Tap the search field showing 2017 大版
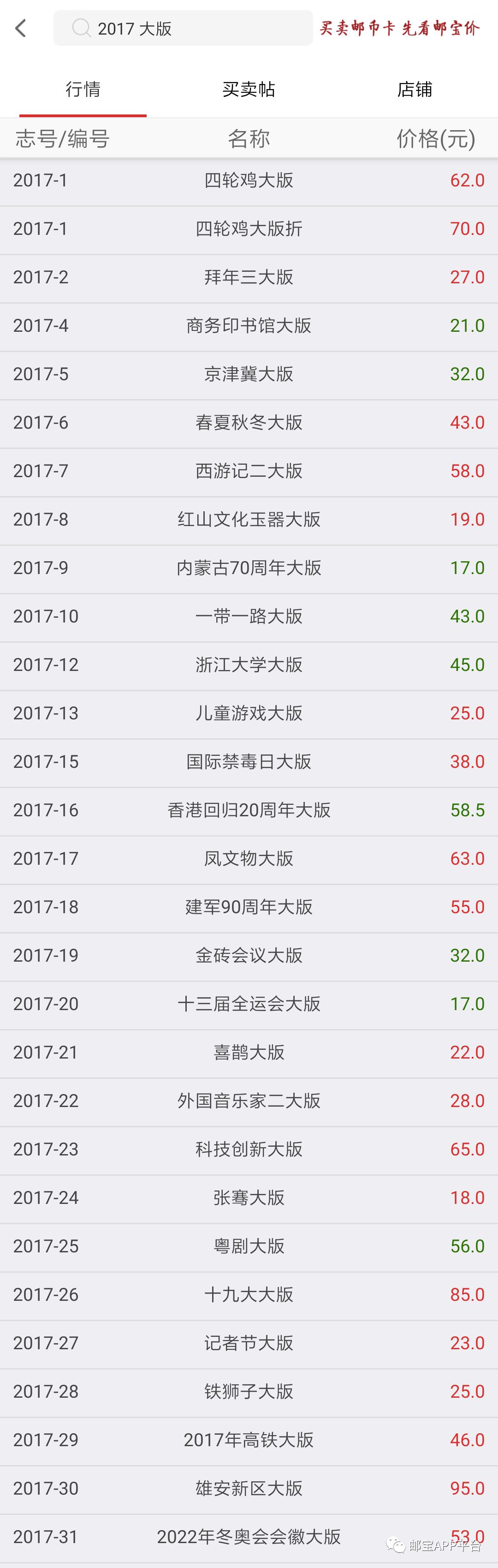Image resolution: width=498 pixels, height=1568 pixels. 183,28
